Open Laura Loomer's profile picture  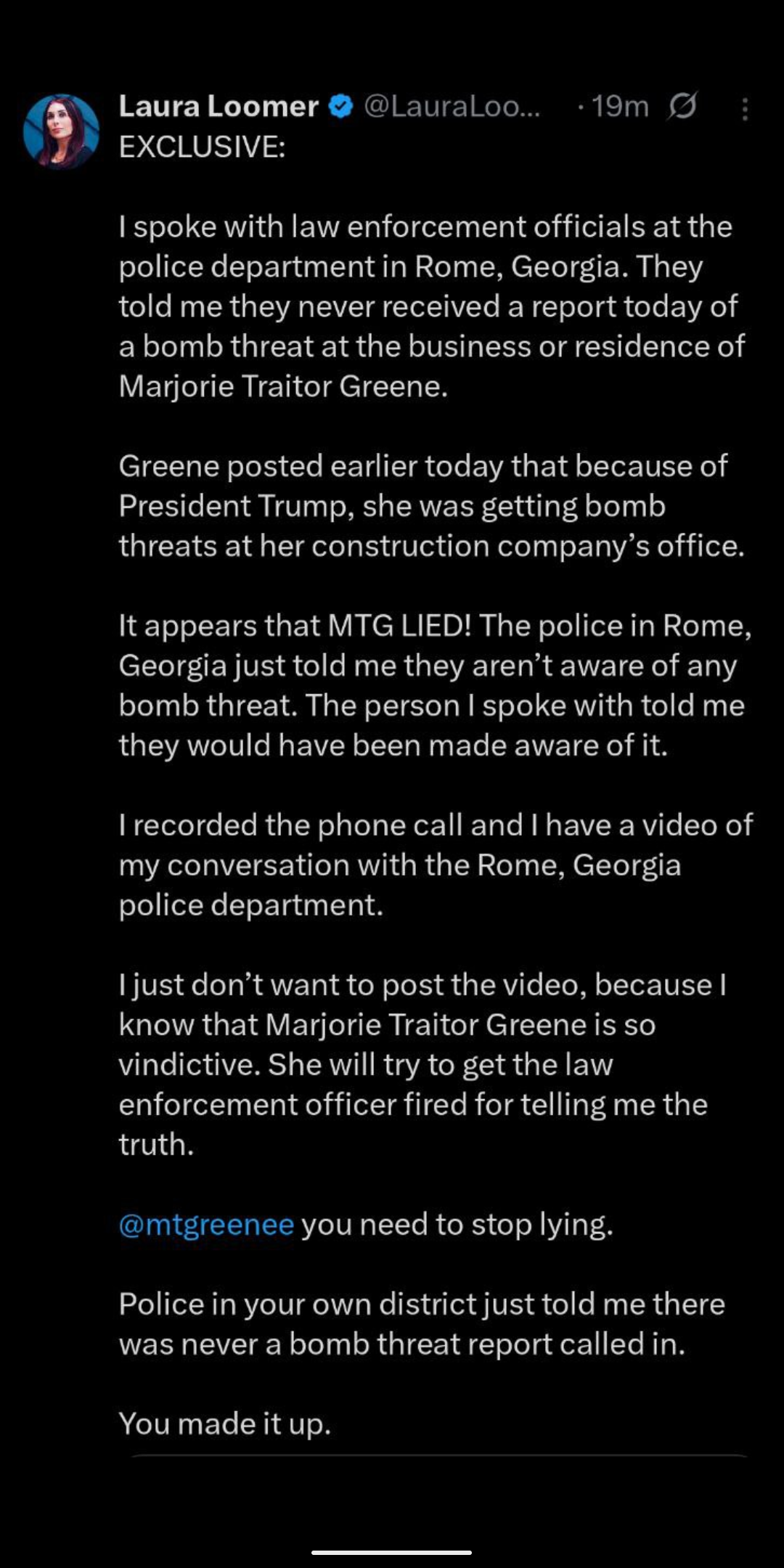tap(61, 131)
